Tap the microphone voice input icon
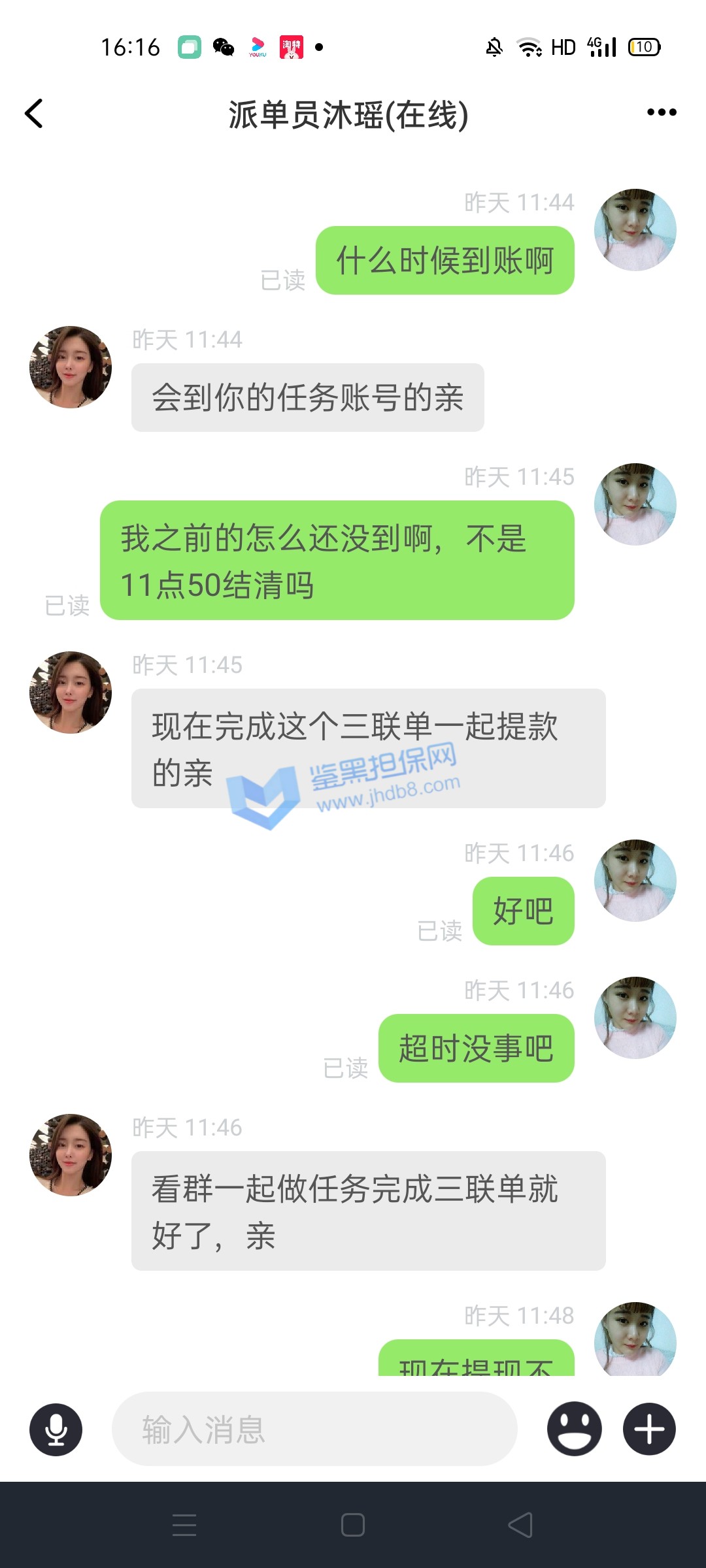Image resolution: width=706 pixels, height=1568 pixels. point(56,1429)
